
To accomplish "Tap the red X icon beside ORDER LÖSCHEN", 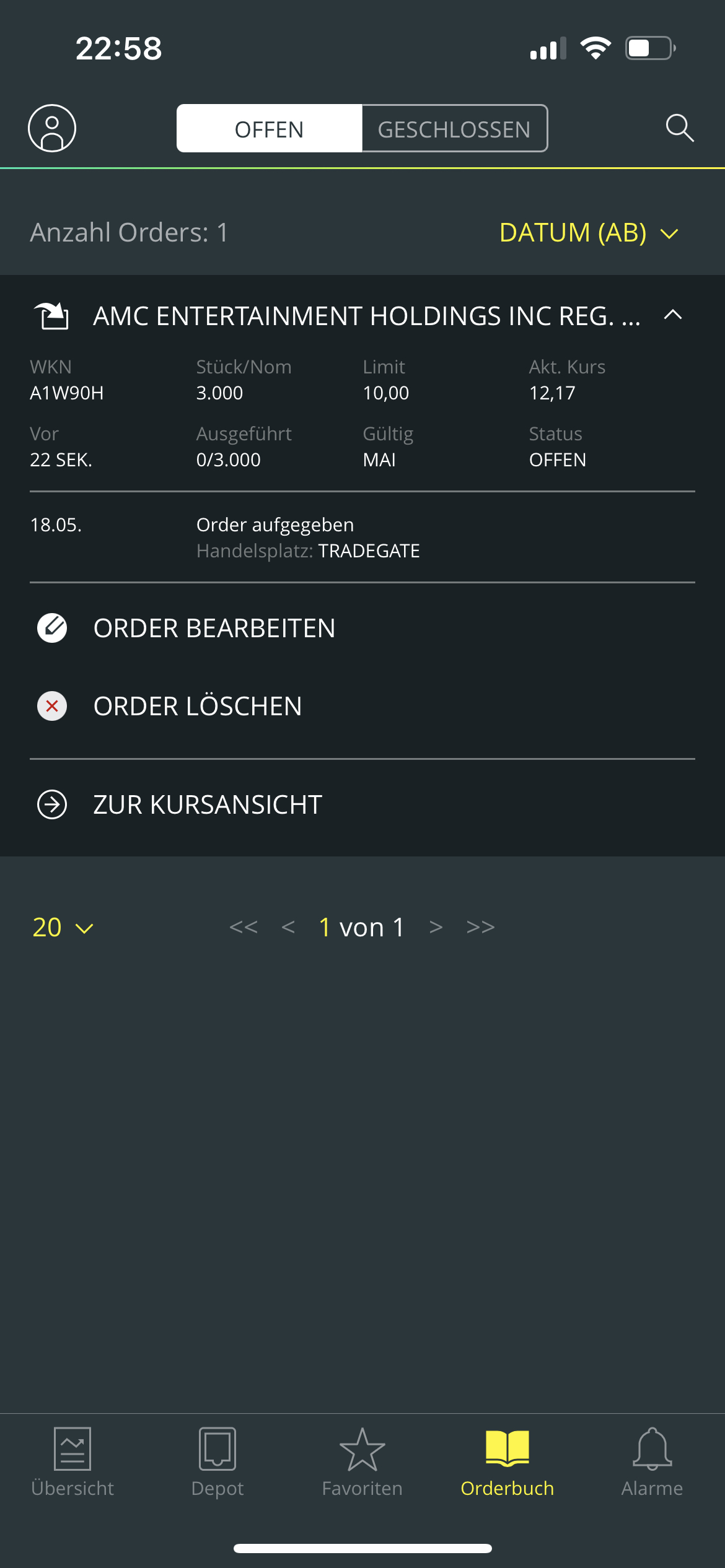I will (52, 705).
